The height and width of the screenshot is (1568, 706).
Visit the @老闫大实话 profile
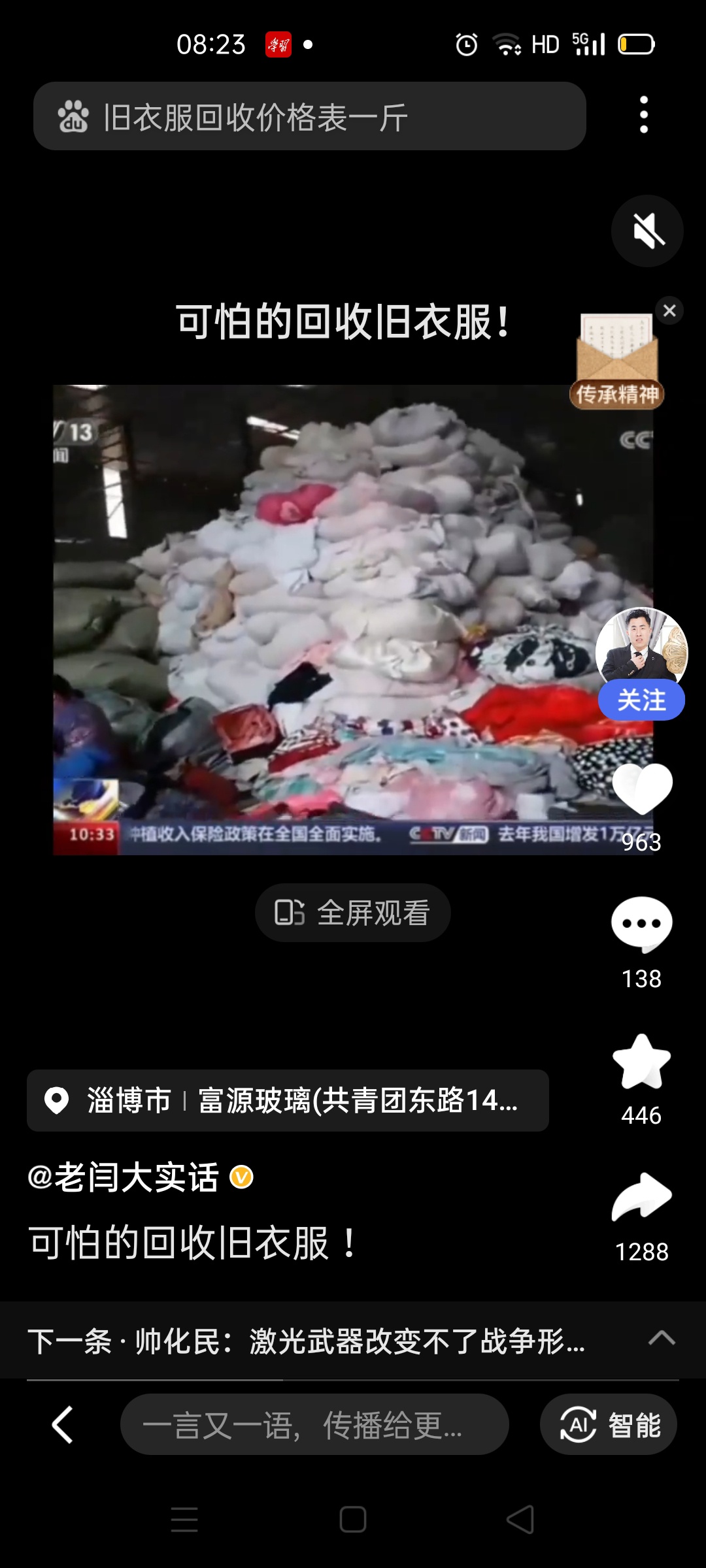coord(124,1177)
